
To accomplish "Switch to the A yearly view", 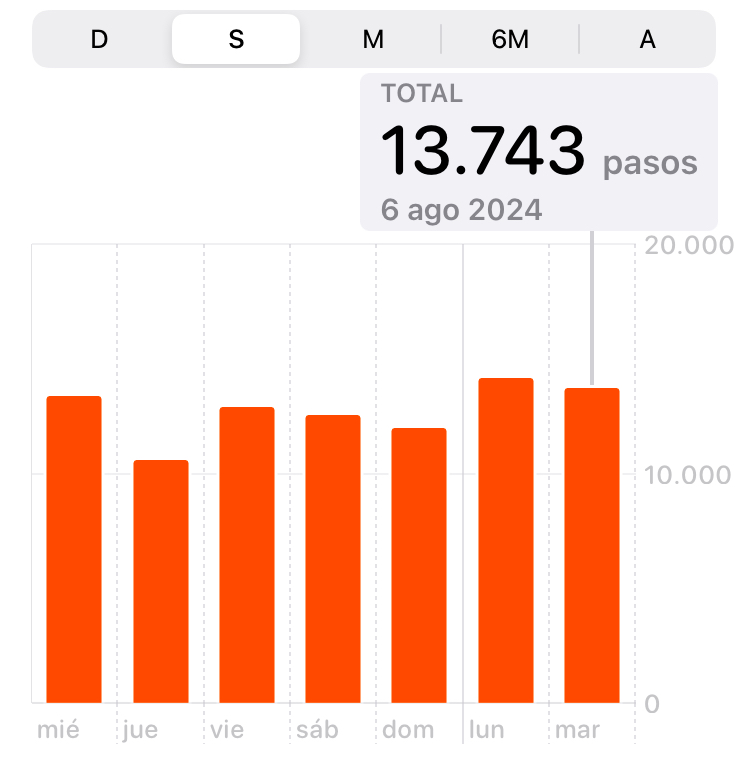I will (x=647, y=40).
